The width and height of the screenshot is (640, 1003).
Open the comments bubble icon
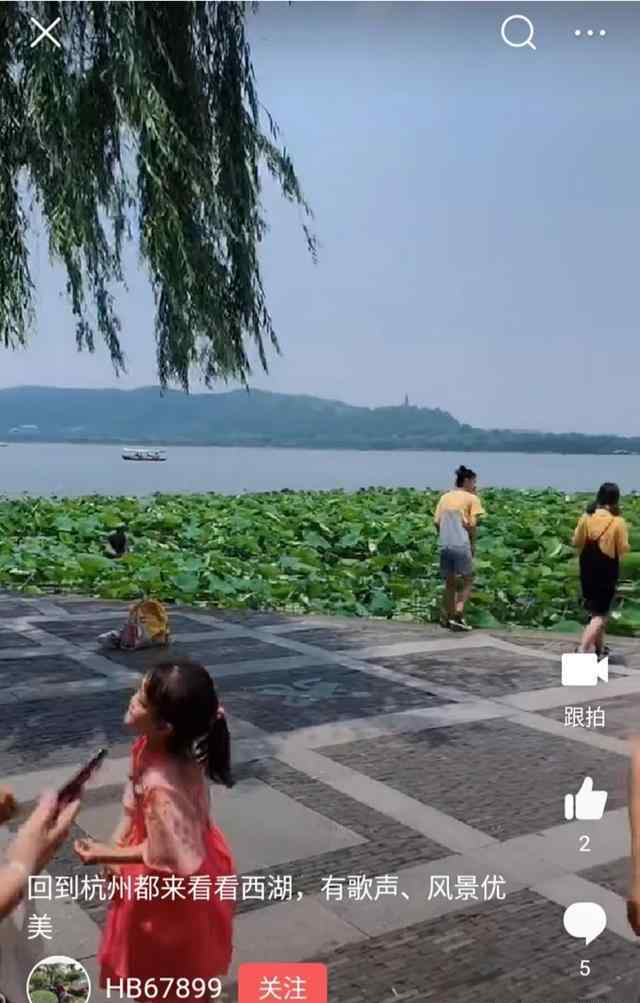[585, 923]
